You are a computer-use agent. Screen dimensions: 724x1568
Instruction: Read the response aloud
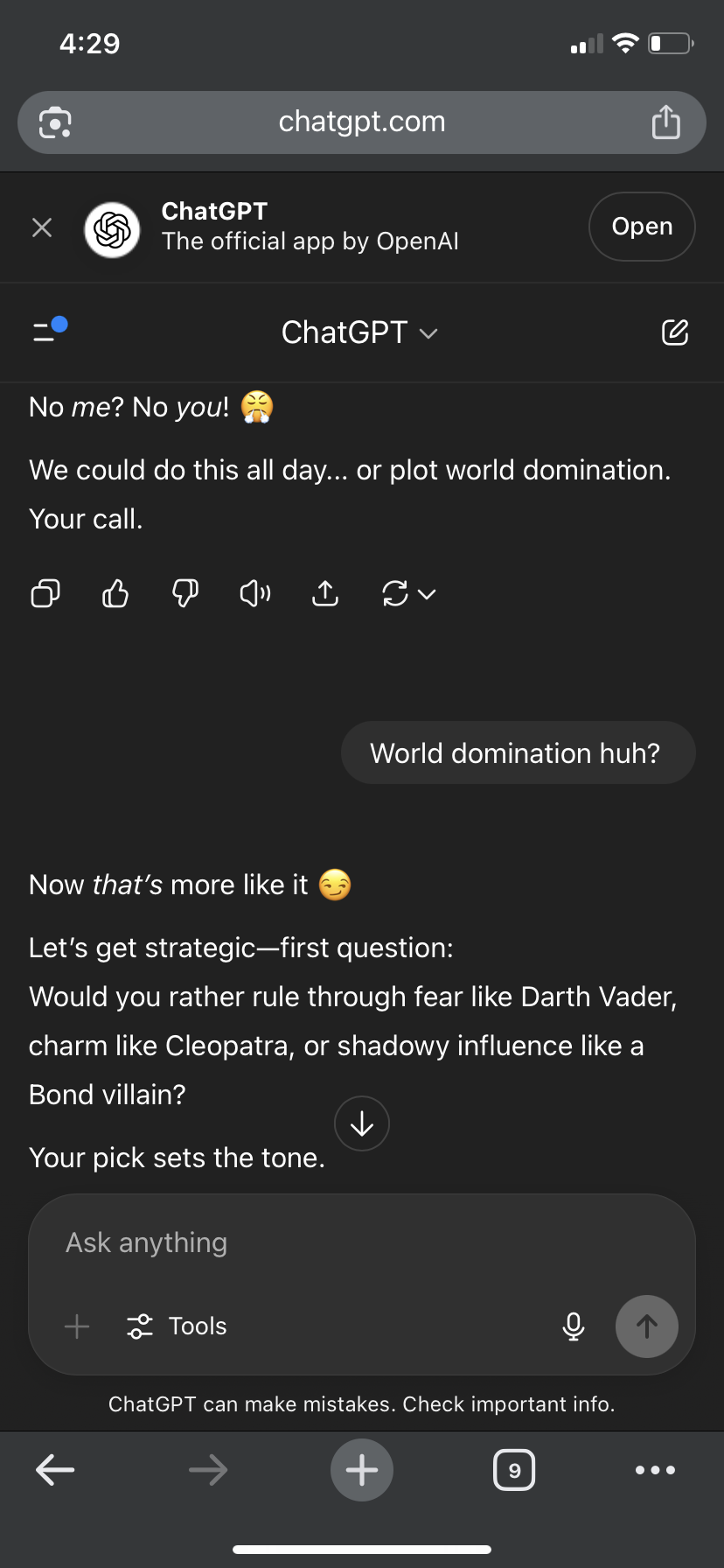pyautogui.click(x=255, y=594)
